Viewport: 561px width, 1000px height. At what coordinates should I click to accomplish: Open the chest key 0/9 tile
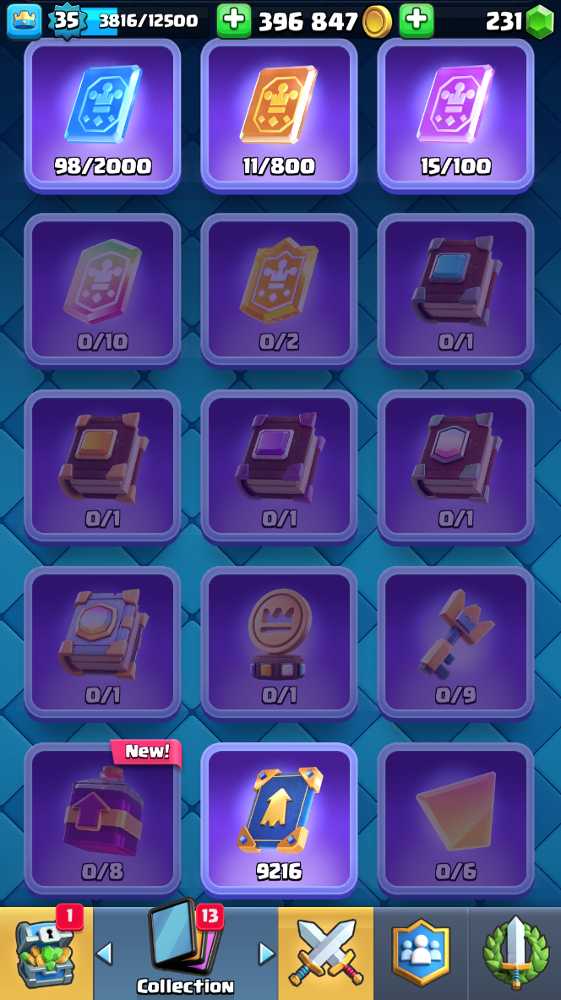(x=455, y=642)
